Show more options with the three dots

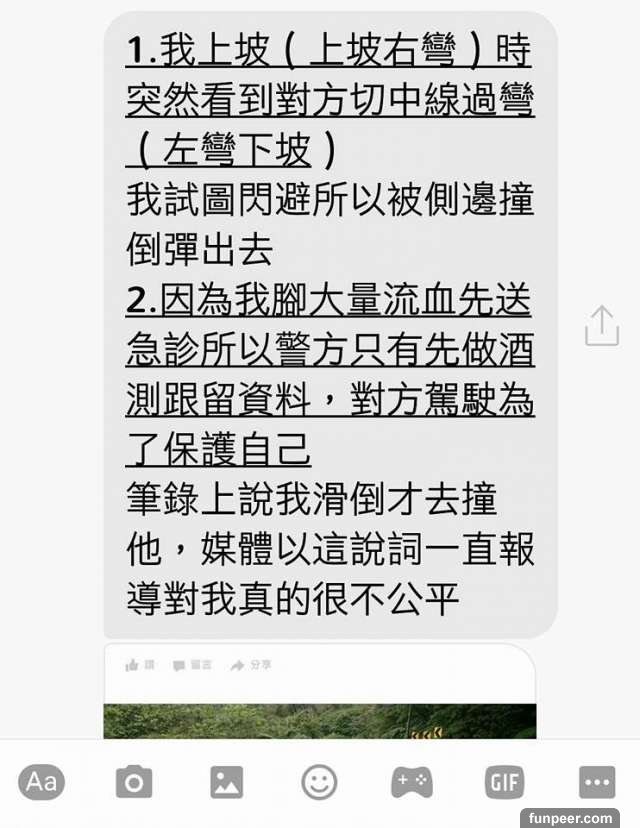pos(598,782)
